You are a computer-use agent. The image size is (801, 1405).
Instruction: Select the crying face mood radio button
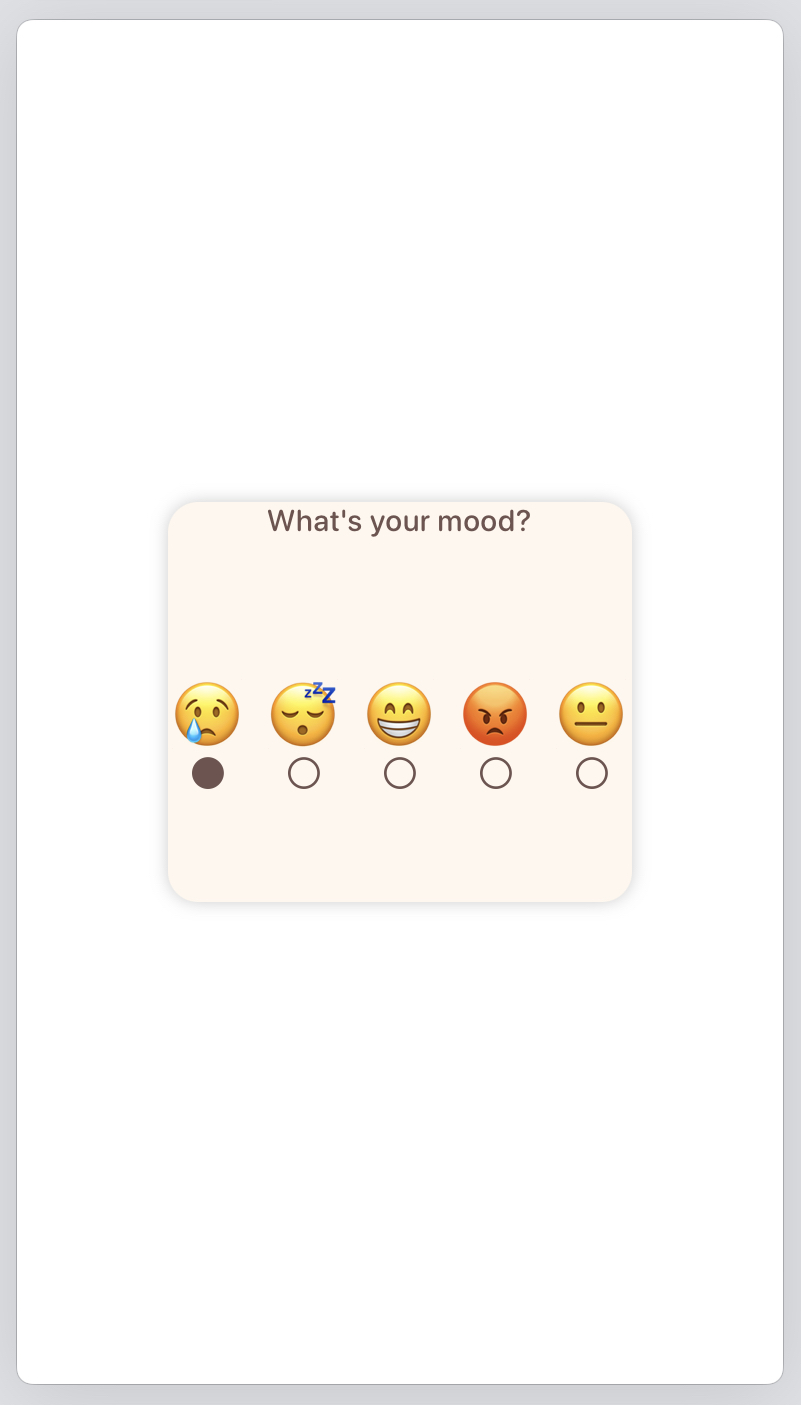(208, 773)
